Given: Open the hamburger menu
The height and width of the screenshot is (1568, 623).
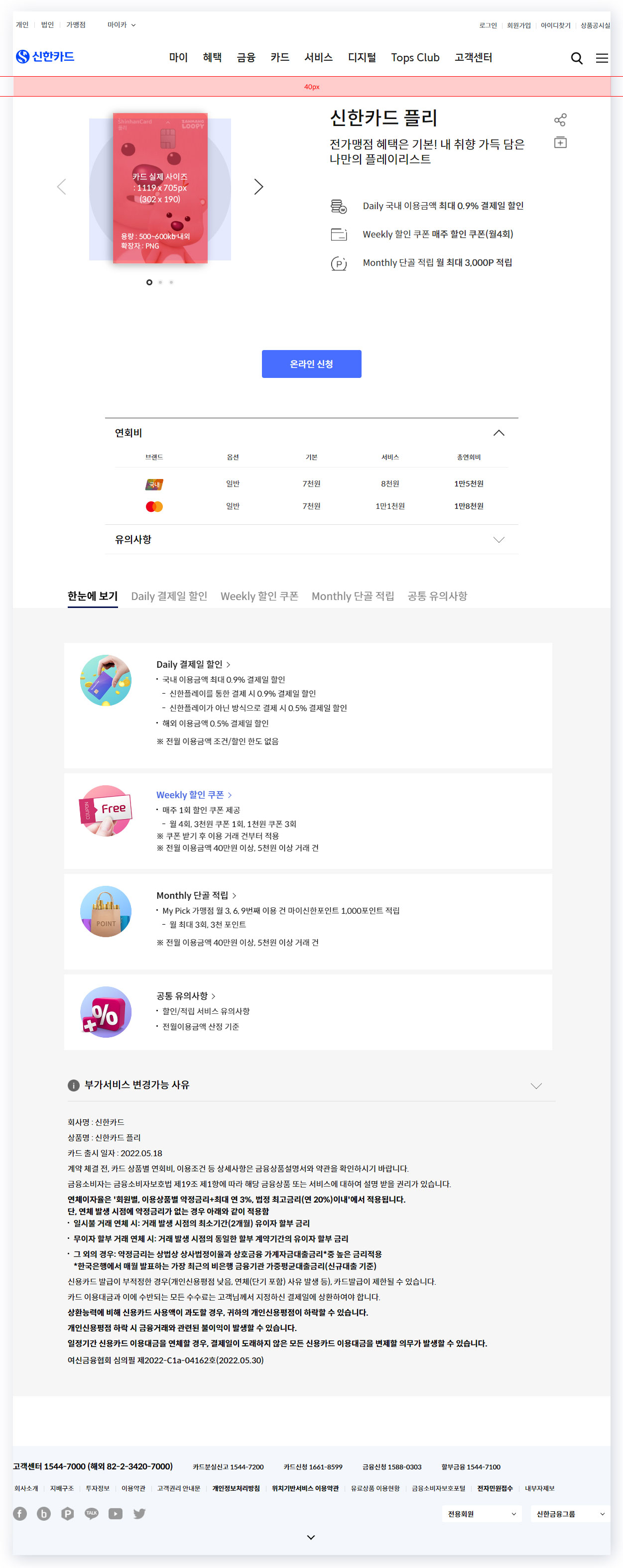Looking at the screenshot, I should pyautogui.click(x=602, y=58).
